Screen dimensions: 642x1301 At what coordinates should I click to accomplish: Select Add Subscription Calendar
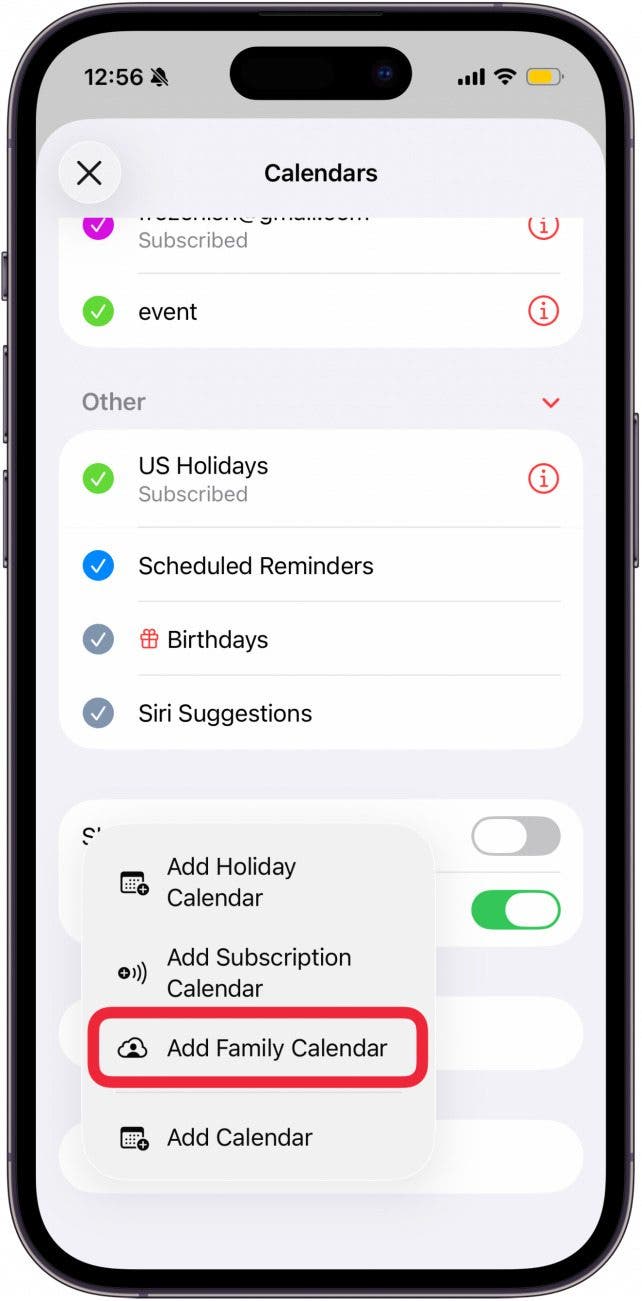pos(258,972)
